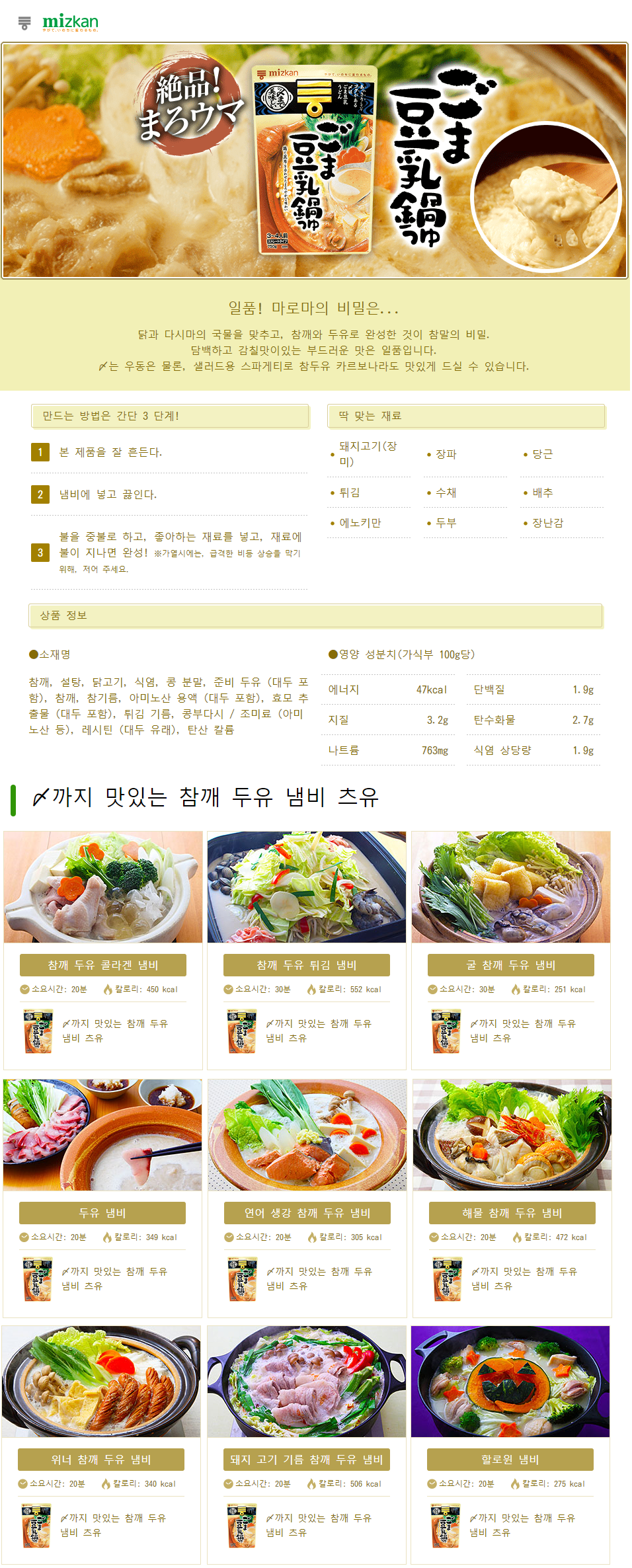Screen dimensions: 632x1568
Task: View the 연어 생강 참깨 두유 냄비 recipe
Action: [x=307, y=1213]
